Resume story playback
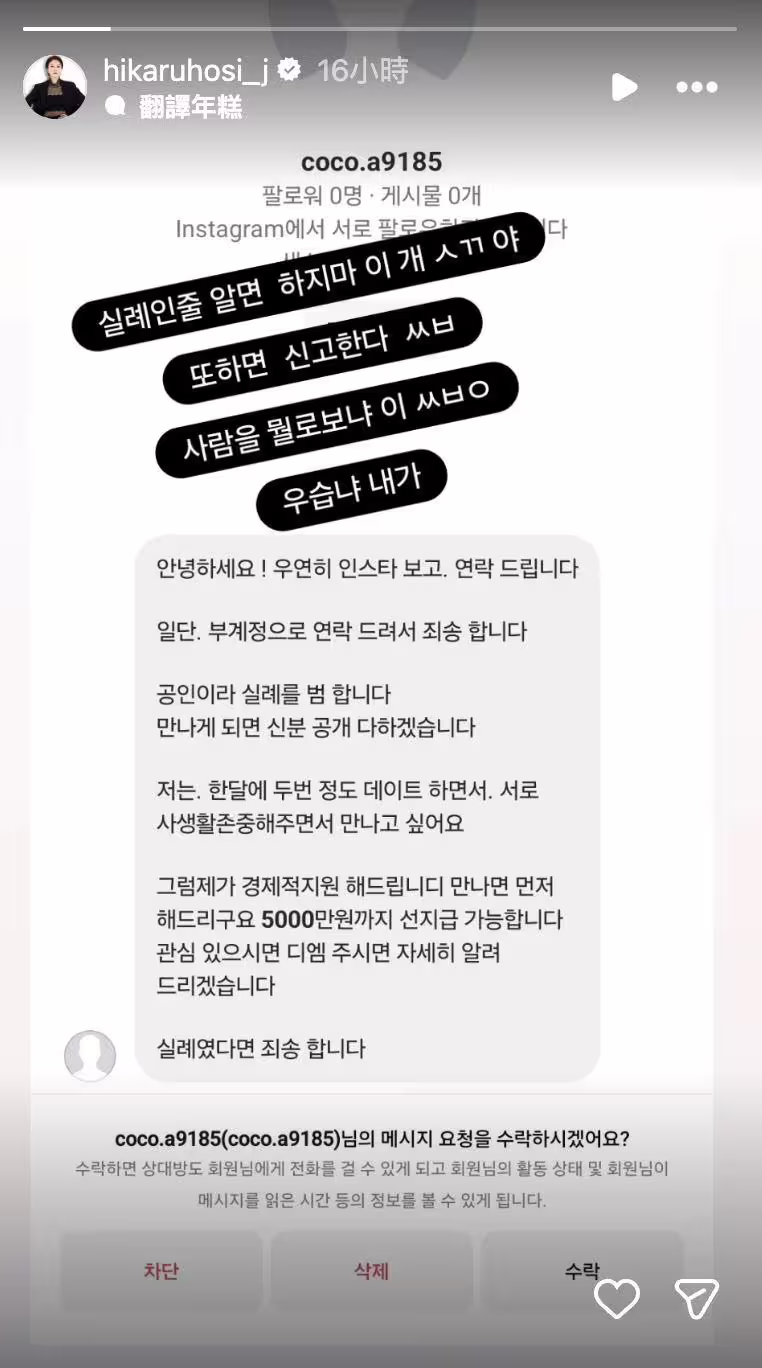Image resolution: width=762 pixels, height=1368 pixels. click(x=624, y=87)
